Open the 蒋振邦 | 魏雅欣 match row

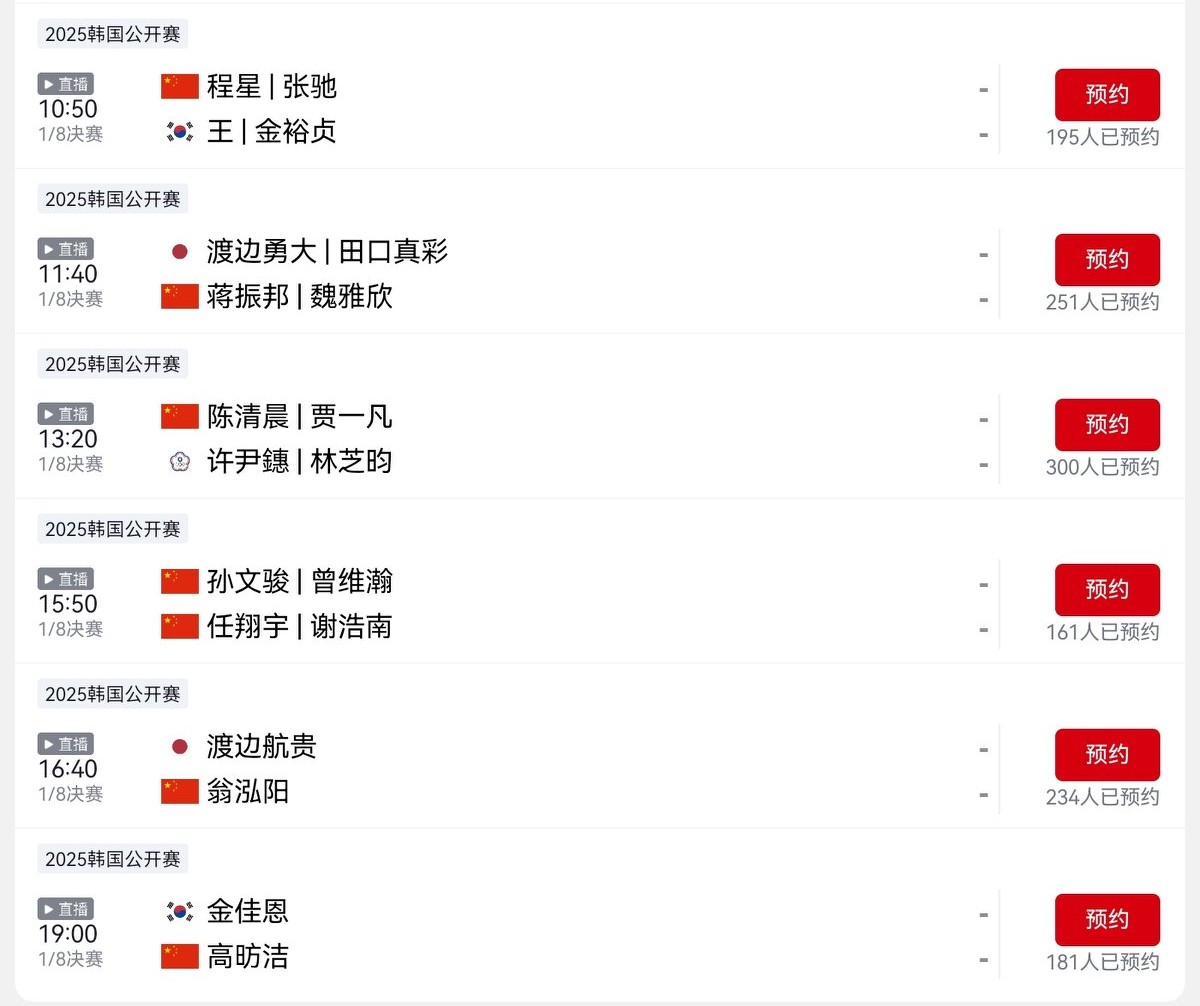tap(299, 297)
